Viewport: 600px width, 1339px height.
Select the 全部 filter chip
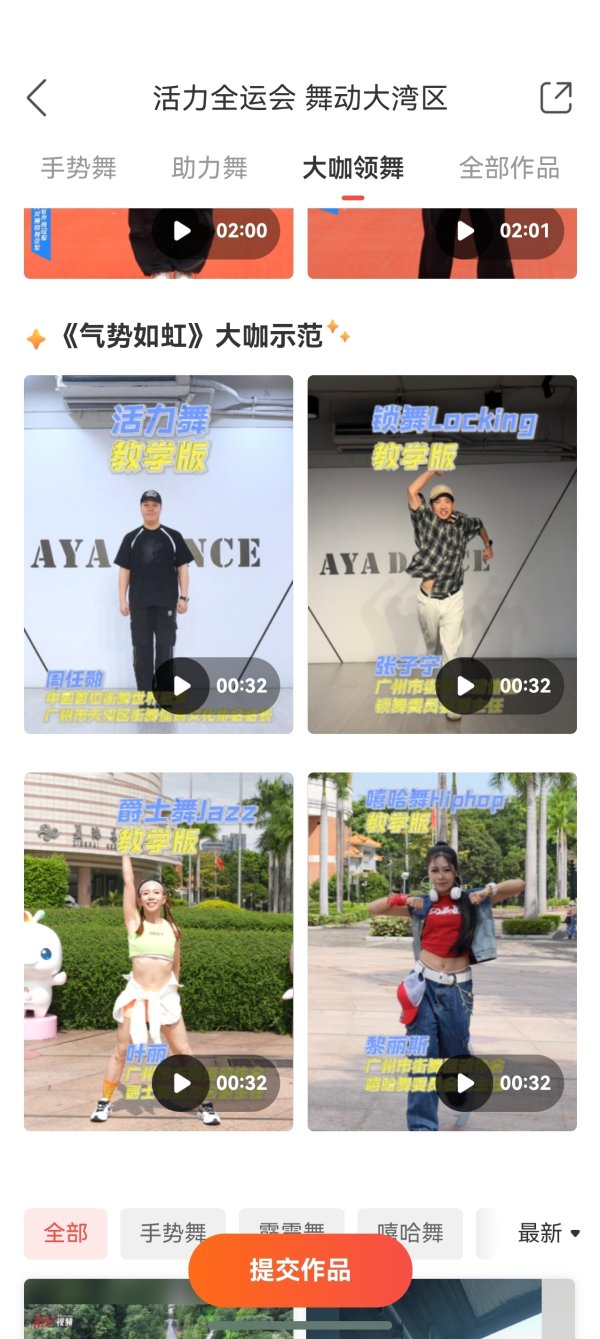tap(65, 1233)
